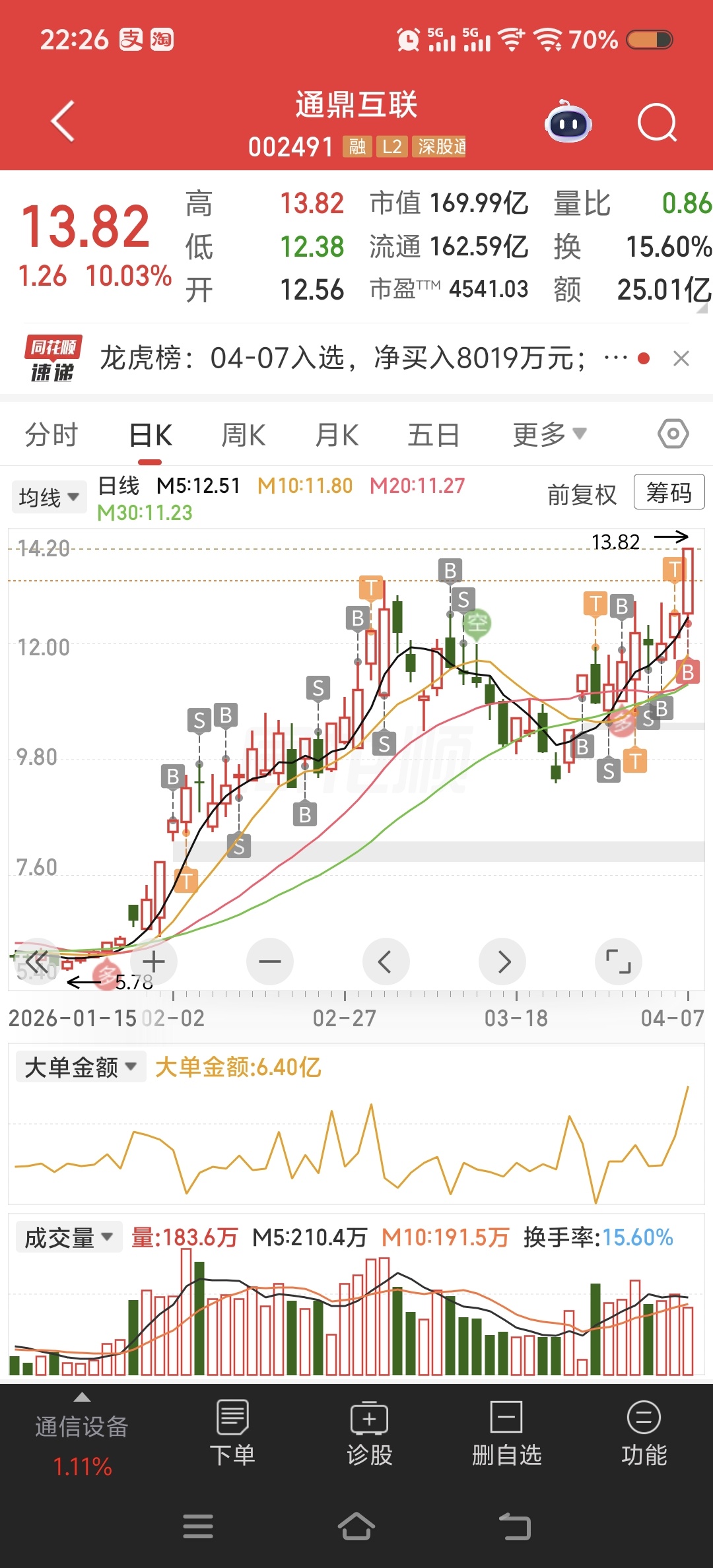Switch to 分时 chart tab
This screenshot has width=713, height=1568.
pyautogui.click(x=51, y=436)
